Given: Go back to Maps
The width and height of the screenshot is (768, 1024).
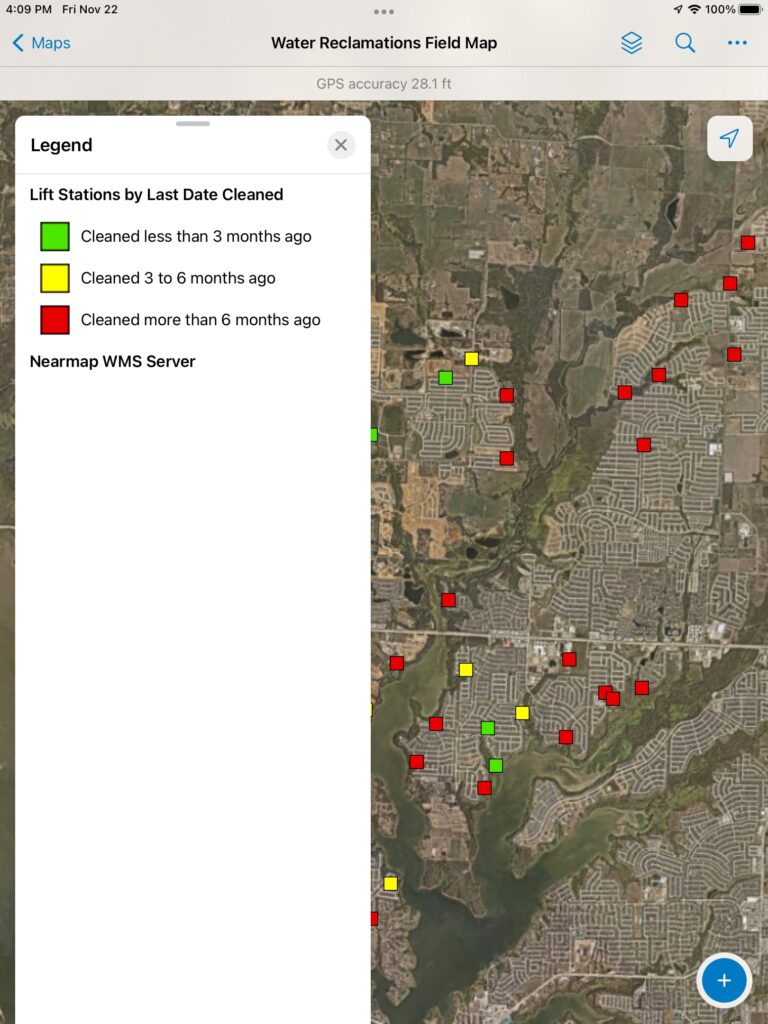Looking at the screenshot, I should pos(42,43).
